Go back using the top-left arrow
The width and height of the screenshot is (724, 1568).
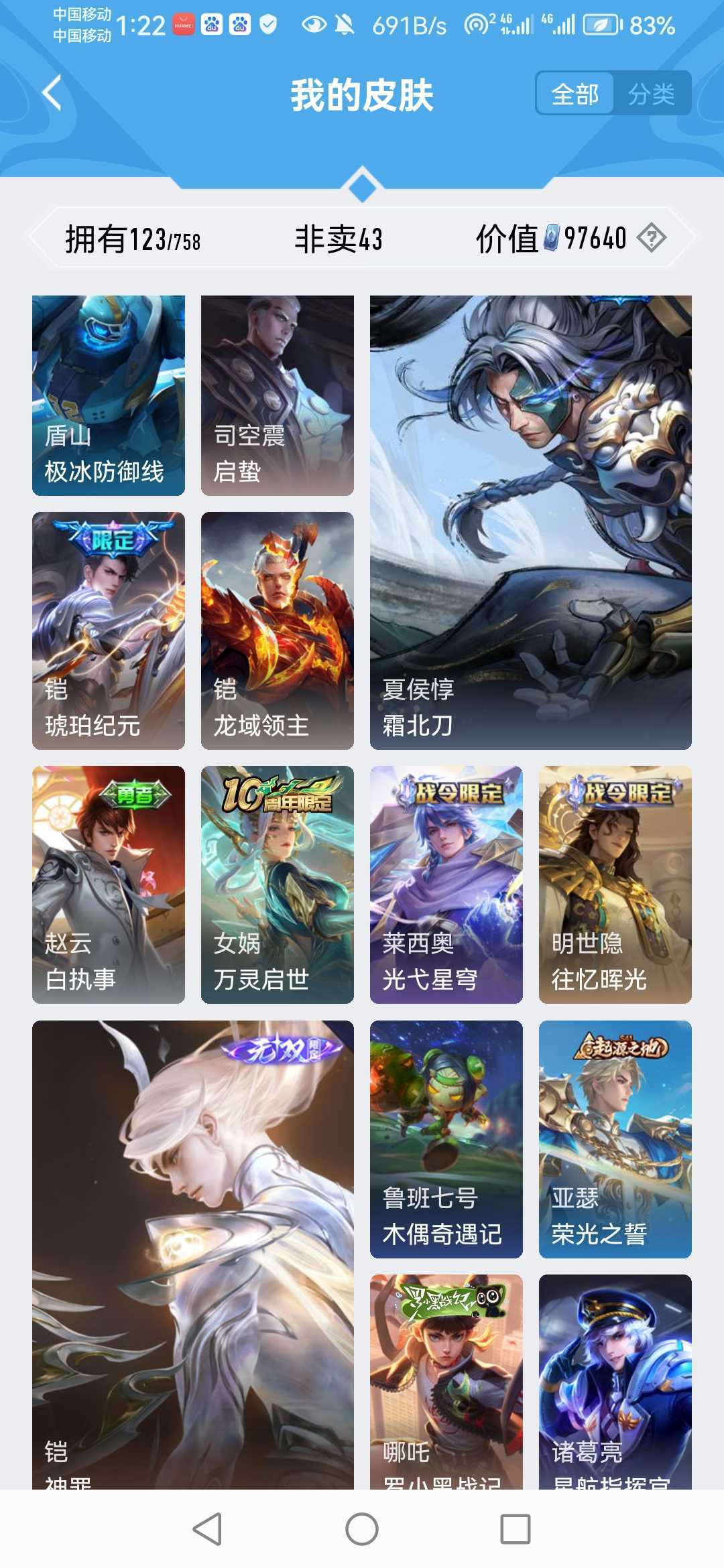click(52, 92)
